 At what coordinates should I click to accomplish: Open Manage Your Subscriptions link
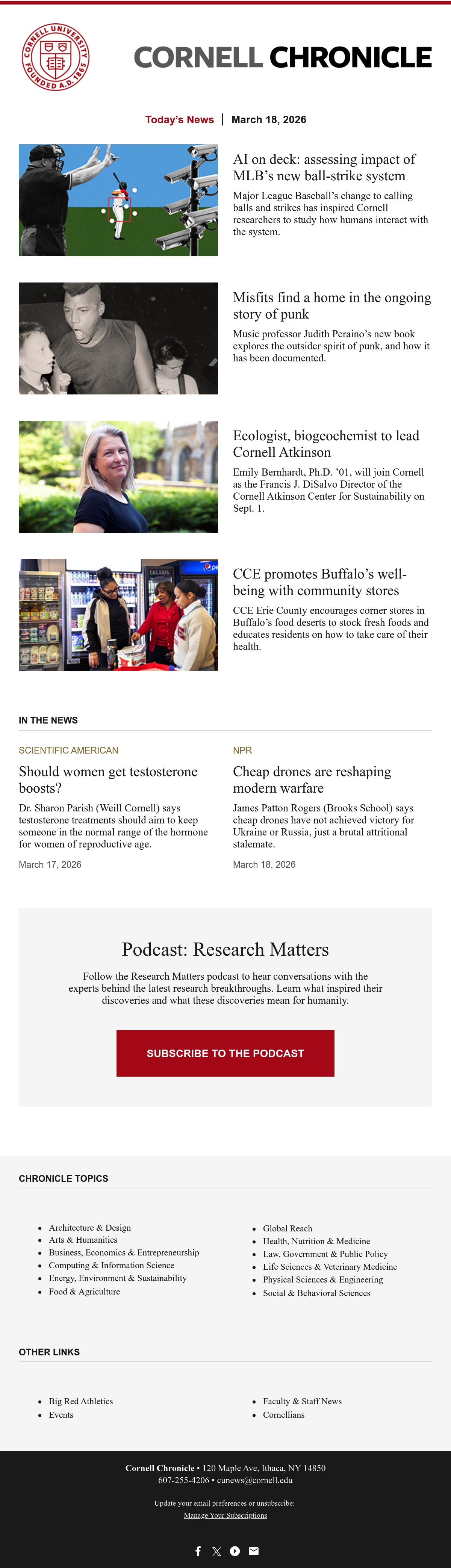point(225,1515)
